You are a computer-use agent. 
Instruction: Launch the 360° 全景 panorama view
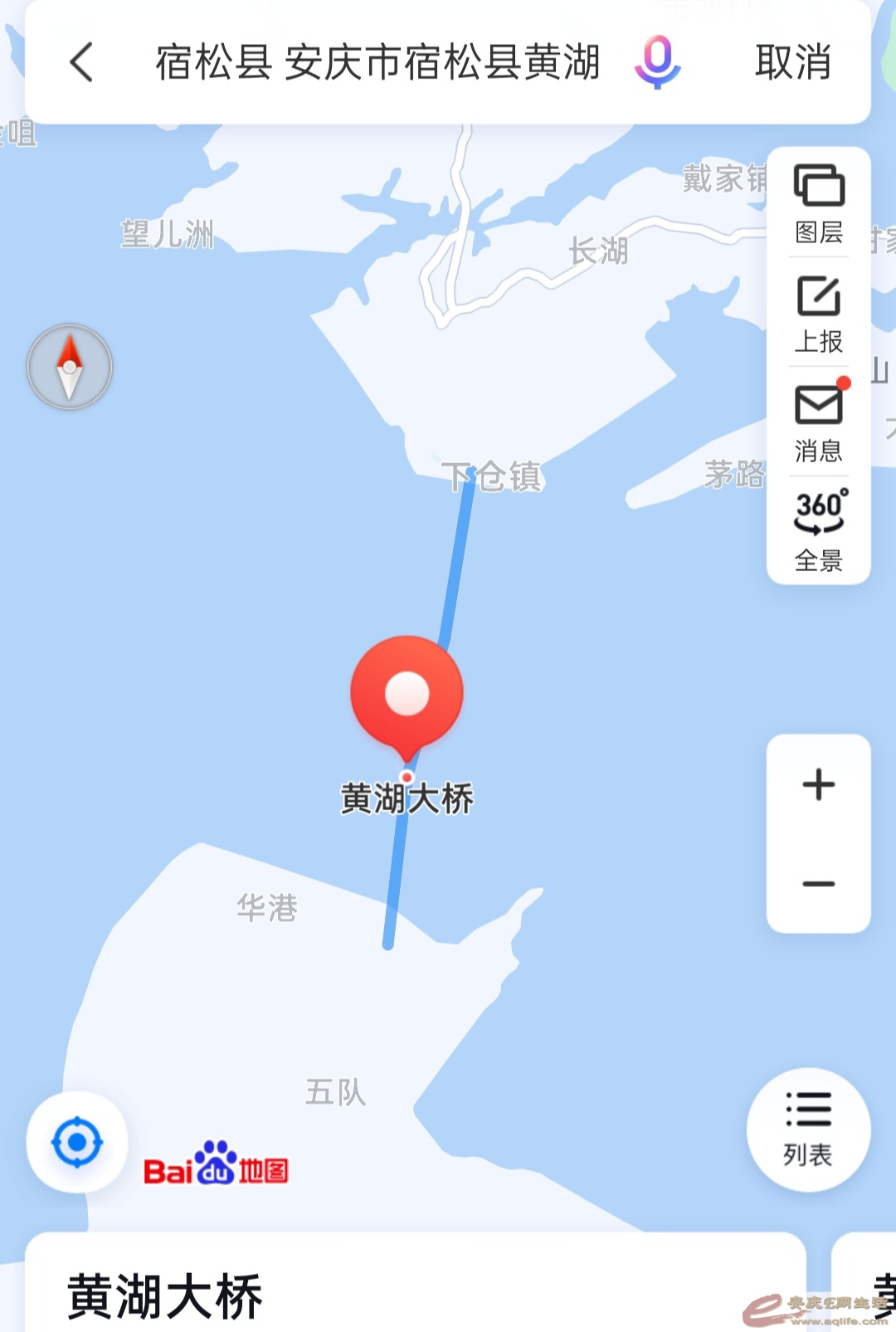pyautogui.click(x=819, y=531)
